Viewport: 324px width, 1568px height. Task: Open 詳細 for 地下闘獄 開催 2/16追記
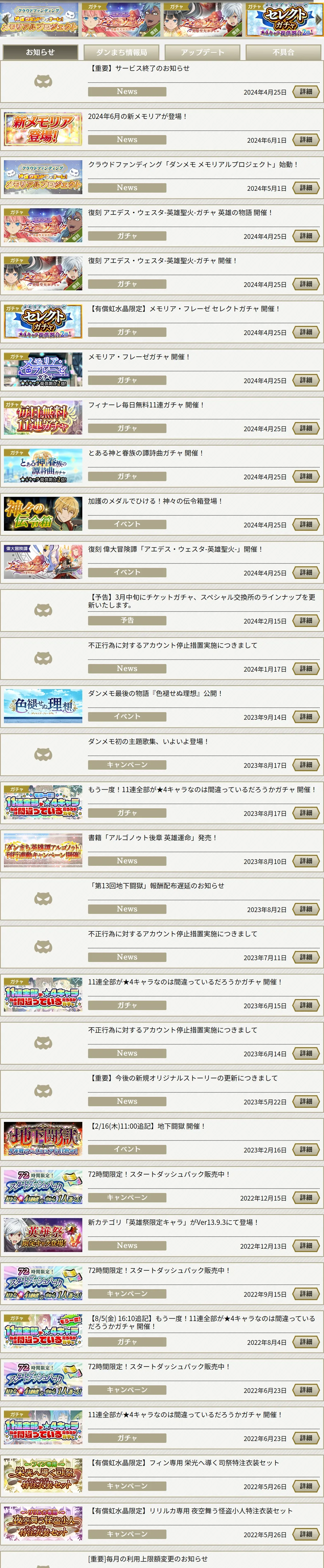pyautogui.click(x=306, y=1149)
